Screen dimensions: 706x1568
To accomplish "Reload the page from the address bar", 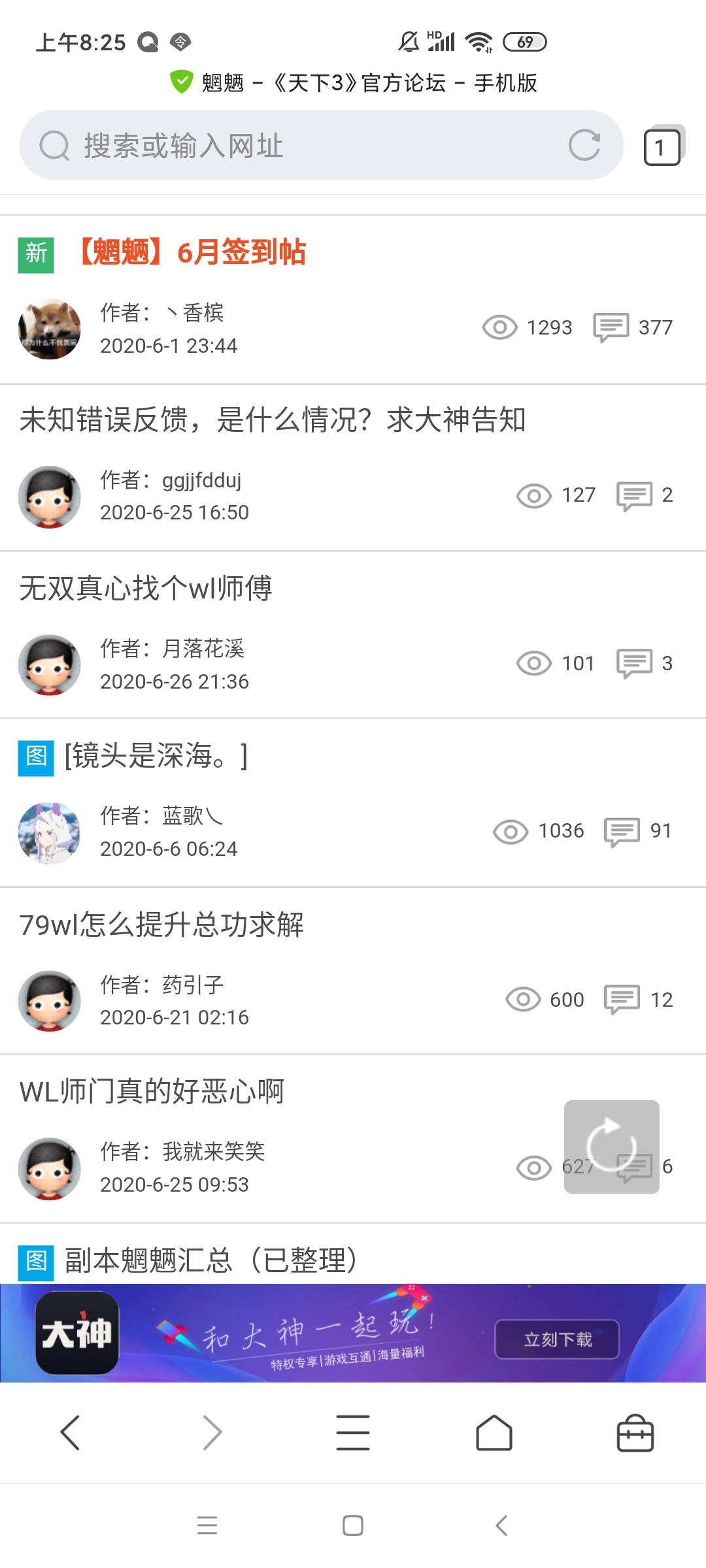I will (584, 145).
